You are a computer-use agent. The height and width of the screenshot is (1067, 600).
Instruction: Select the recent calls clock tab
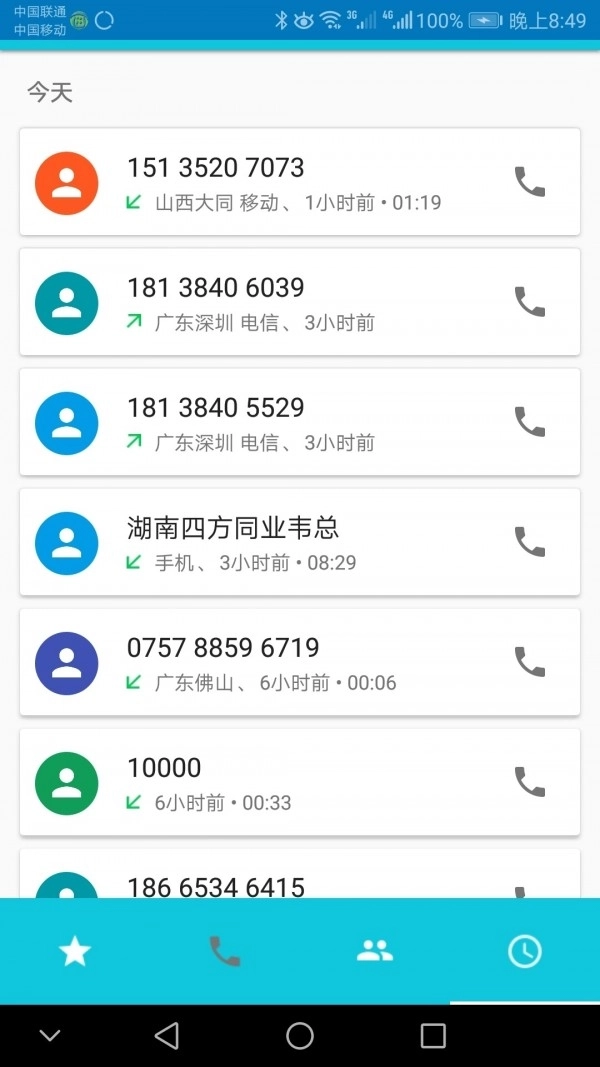click(x=525, y=951)
